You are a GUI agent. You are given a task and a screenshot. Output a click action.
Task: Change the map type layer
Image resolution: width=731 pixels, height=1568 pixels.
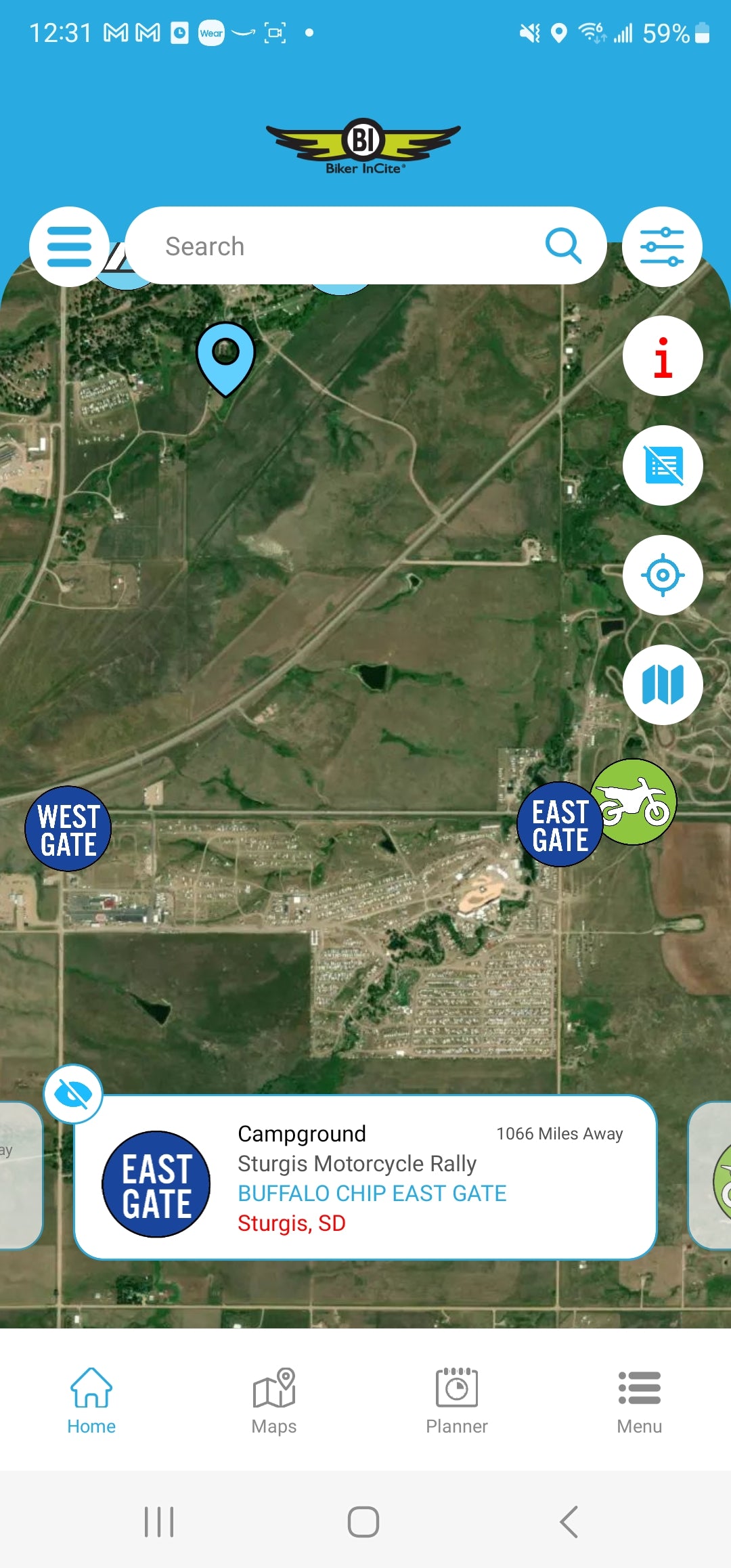click(663, 685)
